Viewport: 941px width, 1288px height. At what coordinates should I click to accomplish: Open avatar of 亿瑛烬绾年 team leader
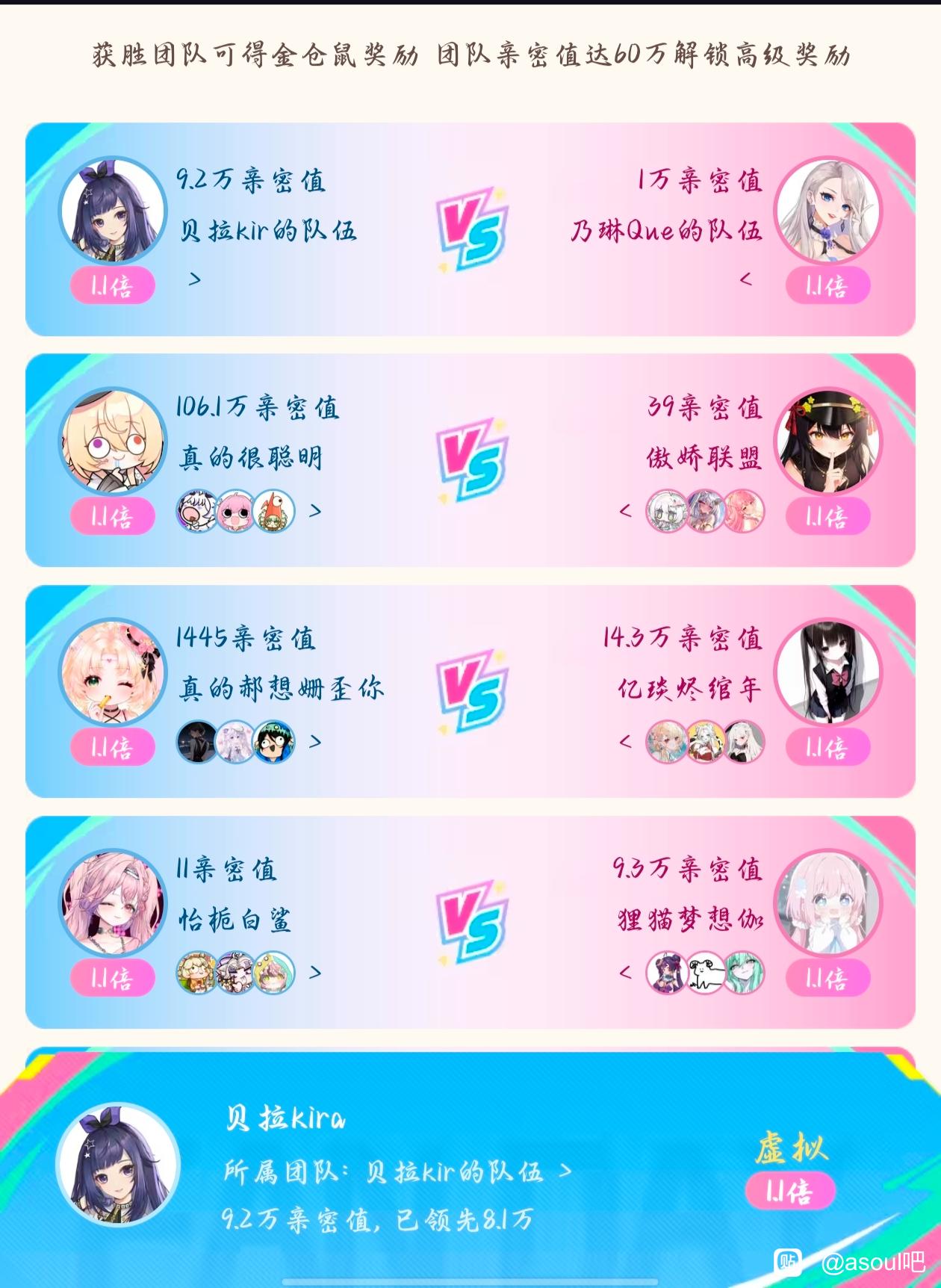pos(827,672)
